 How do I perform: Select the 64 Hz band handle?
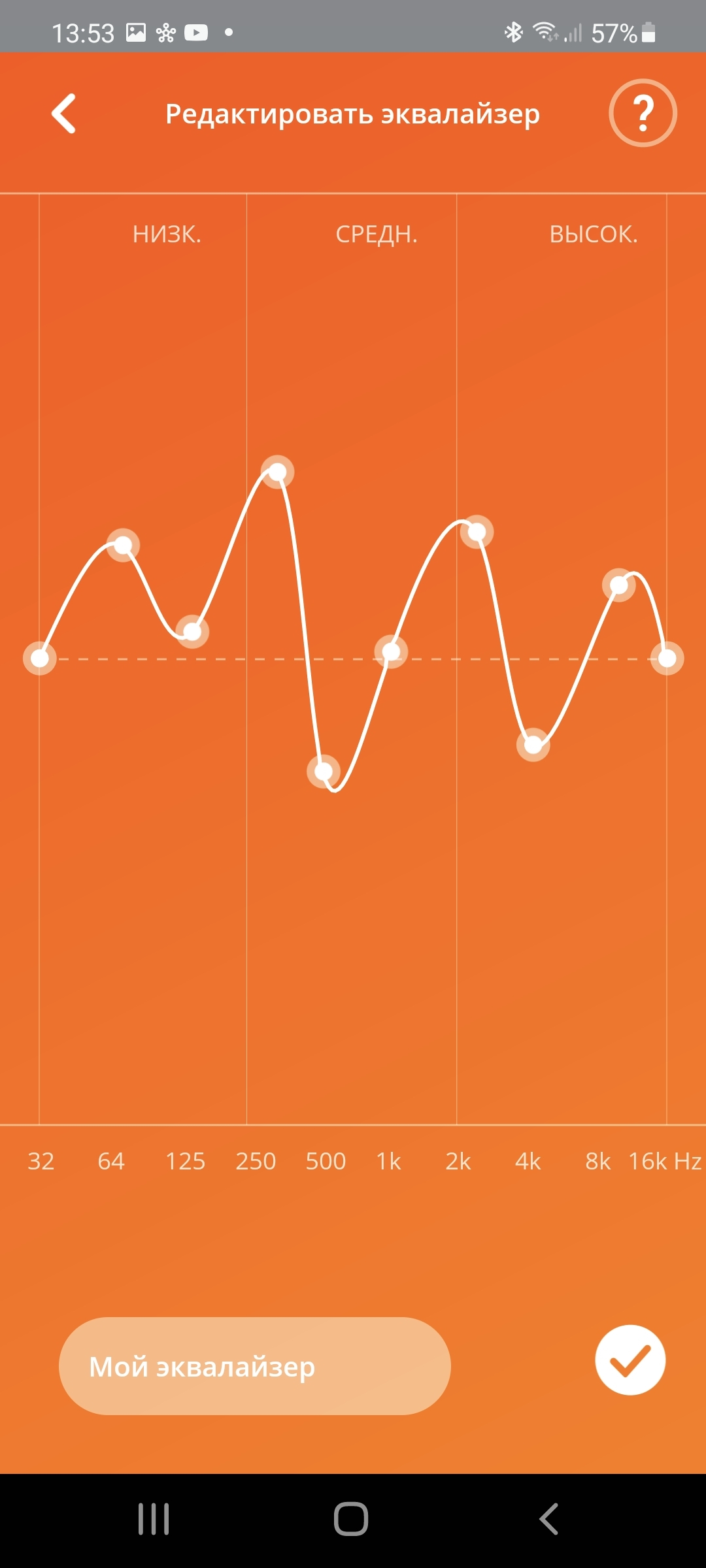[123, 545]
